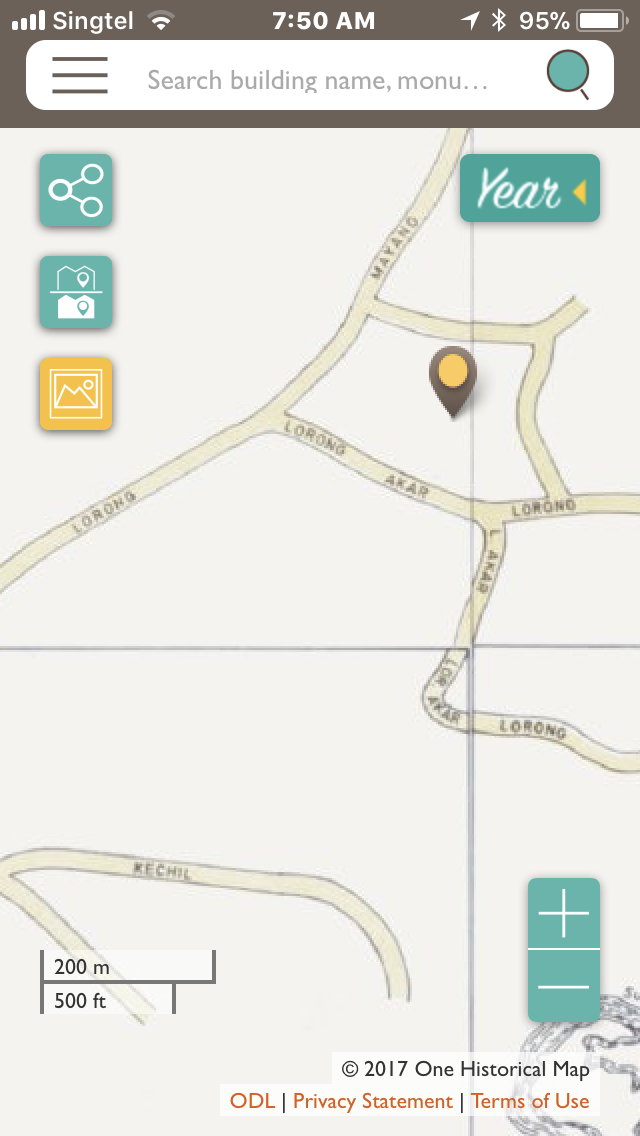The image size is (640, 1136).
Task: Zoom out with the minus button
Action: pos(564,986)
